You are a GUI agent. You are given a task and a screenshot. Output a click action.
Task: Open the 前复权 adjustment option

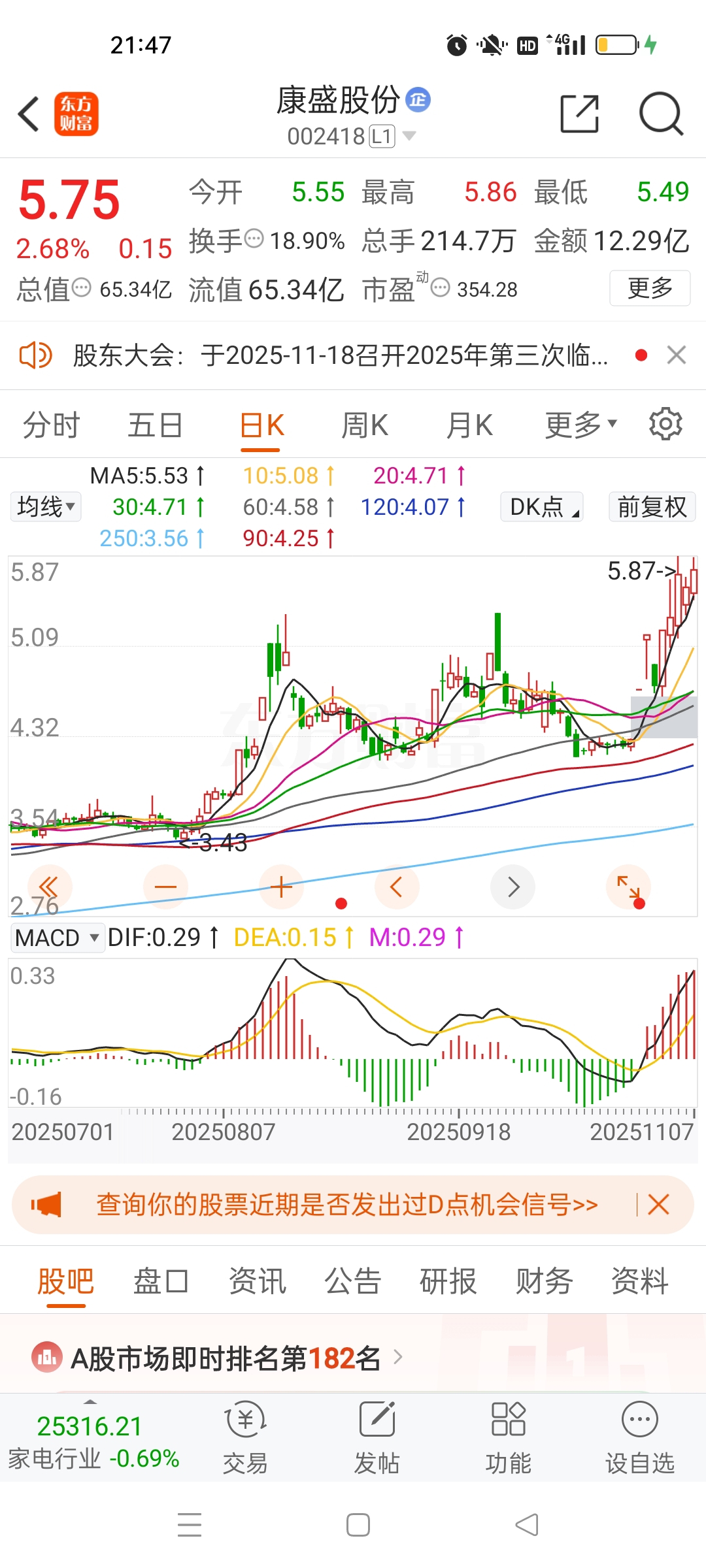pyautogui.click(x=652, y=507)
